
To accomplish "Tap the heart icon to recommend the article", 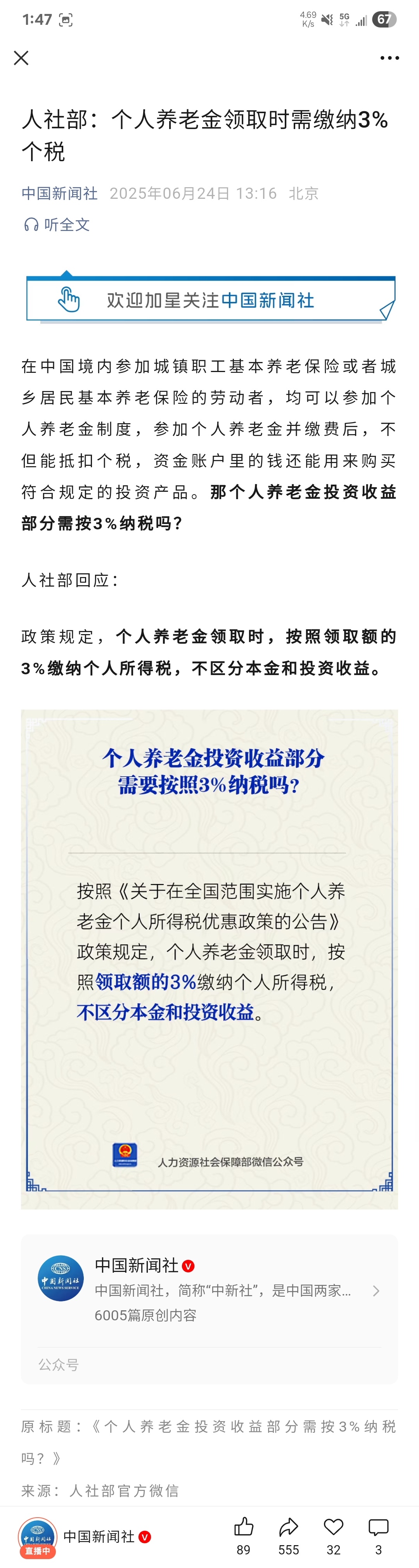I will click(x=334, y=1529).
